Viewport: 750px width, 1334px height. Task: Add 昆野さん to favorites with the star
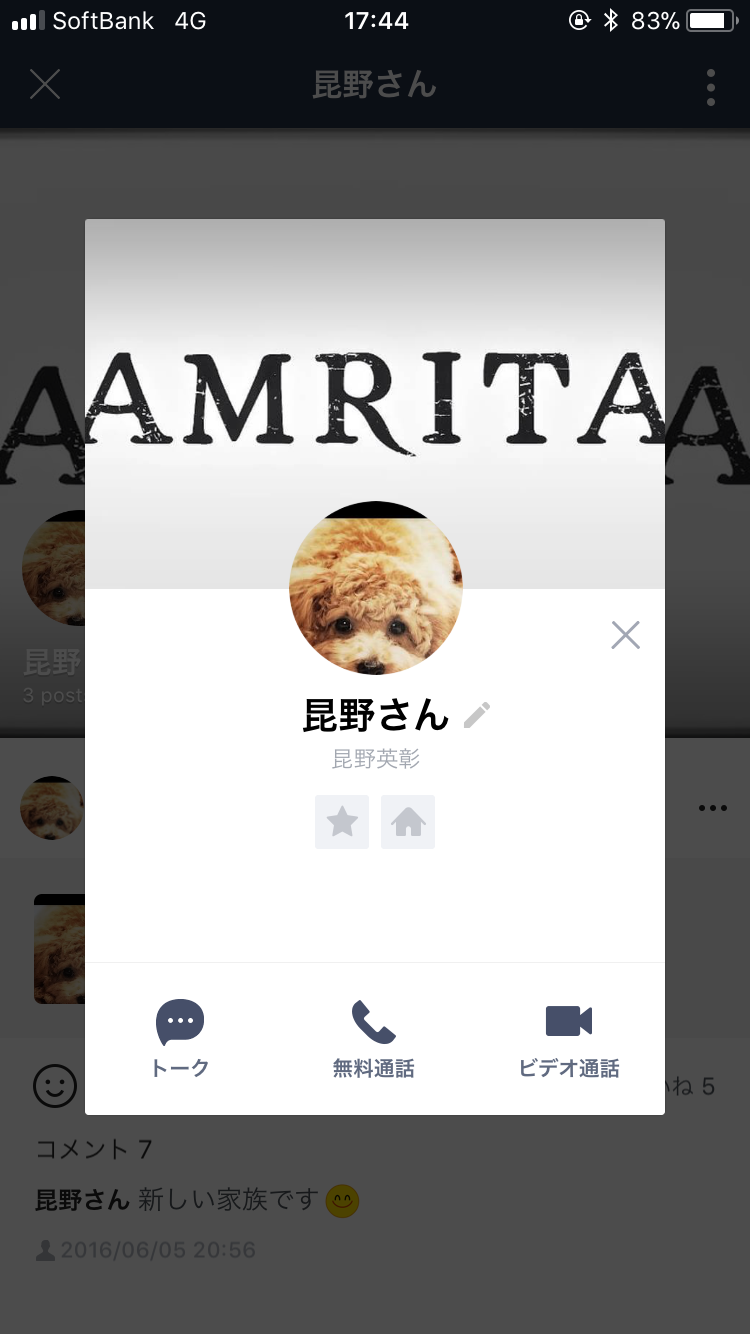click(342, 822)
